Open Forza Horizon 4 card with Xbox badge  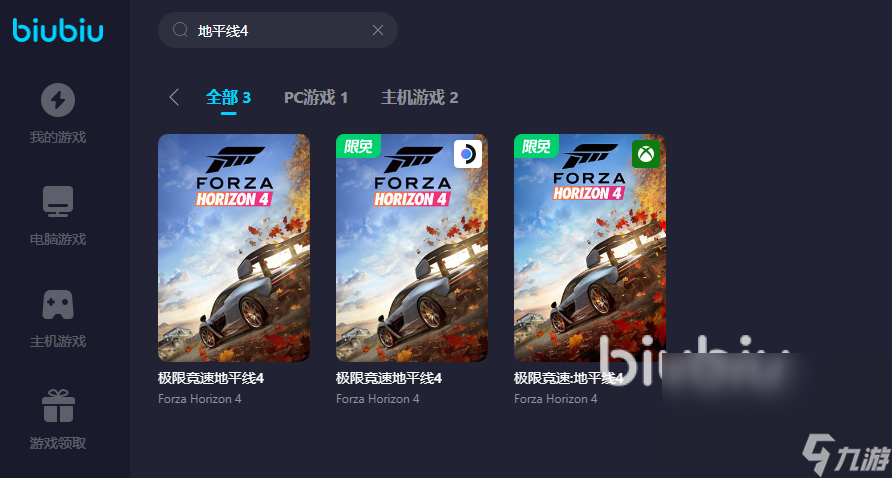coord(589,248)
